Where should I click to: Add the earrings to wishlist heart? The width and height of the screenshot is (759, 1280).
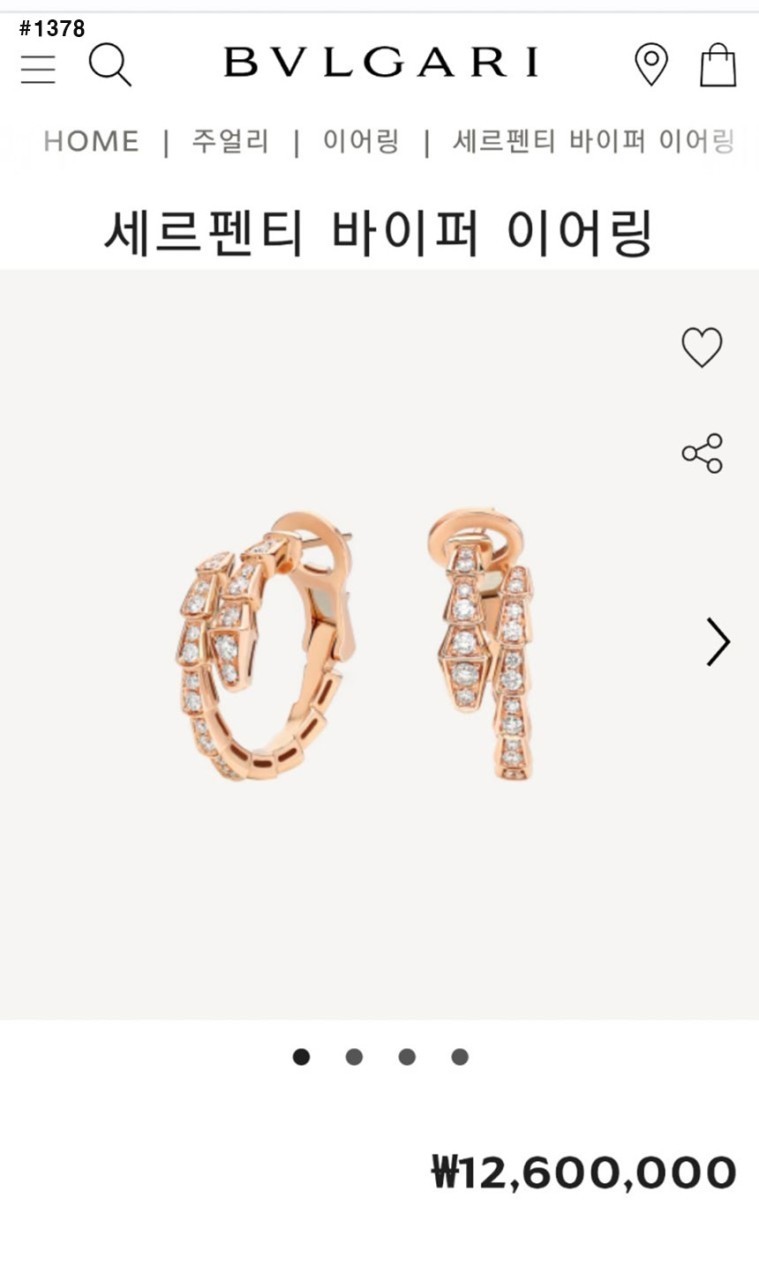701,347
